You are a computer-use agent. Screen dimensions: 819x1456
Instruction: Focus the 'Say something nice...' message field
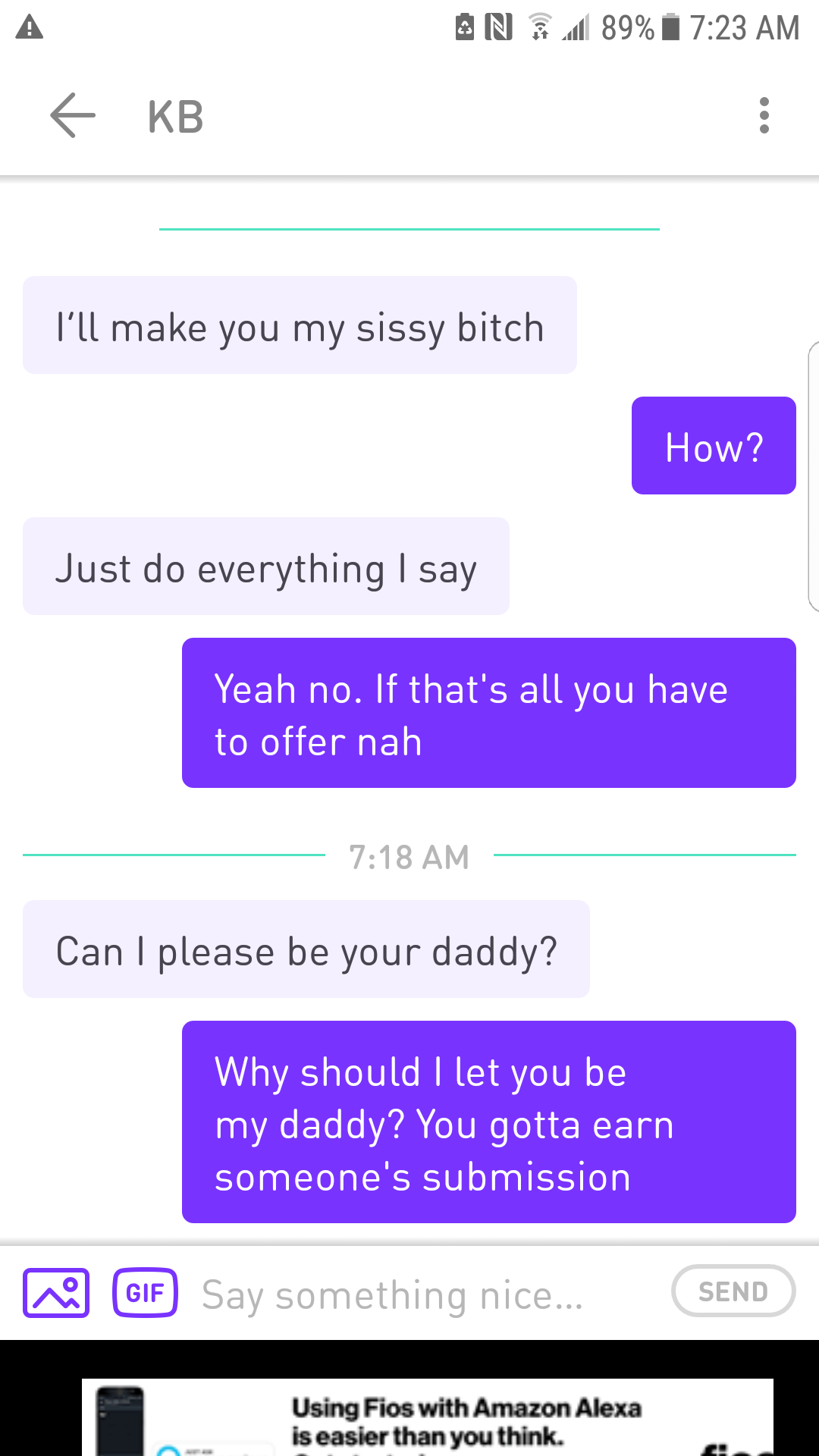[425, 1294]
